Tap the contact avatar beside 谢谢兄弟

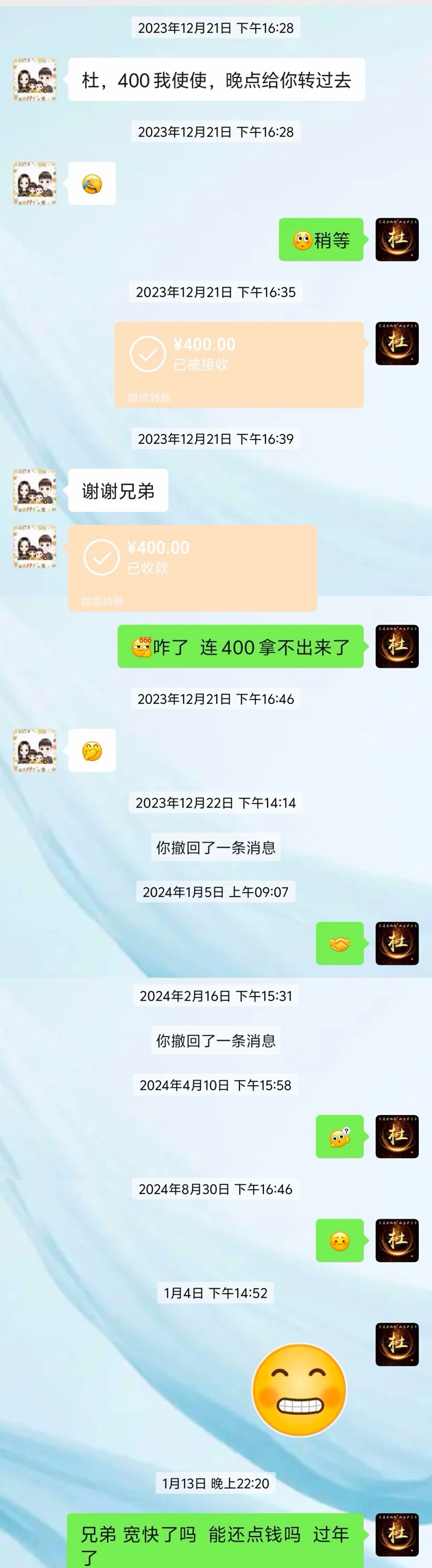(35, 491)
